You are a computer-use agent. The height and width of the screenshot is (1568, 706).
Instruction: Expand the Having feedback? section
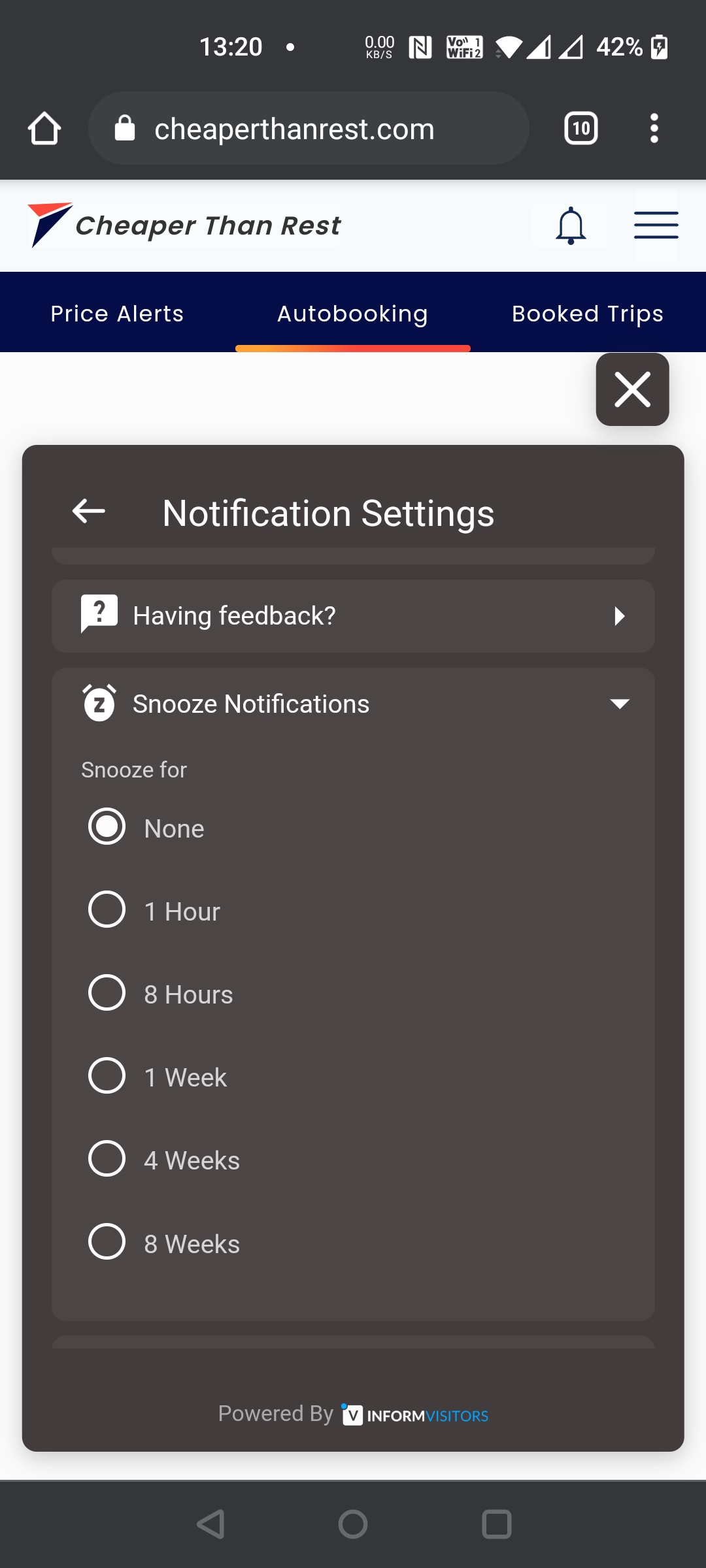pos(353,615)
